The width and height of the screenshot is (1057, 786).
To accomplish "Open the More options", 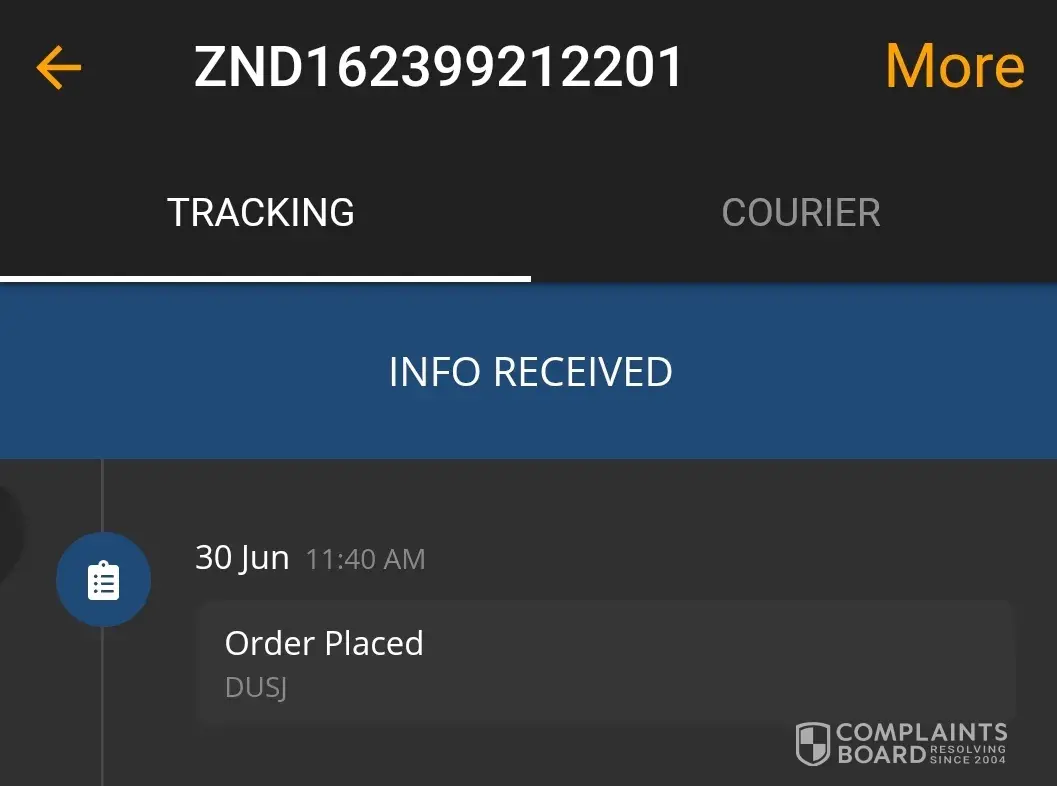I will 954,67.
